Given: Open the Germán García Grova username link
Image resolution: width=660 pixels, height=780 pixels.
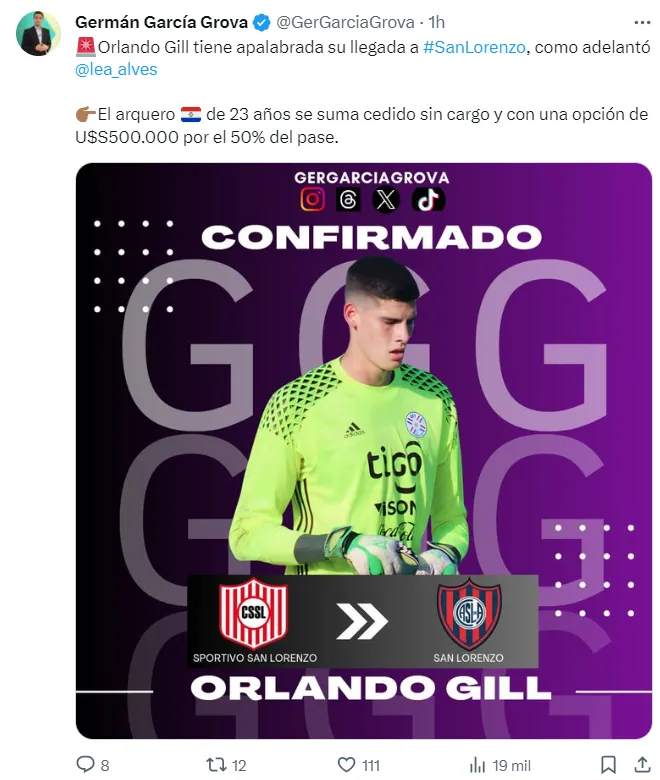Looking at the screenshot, I should 160,21.
